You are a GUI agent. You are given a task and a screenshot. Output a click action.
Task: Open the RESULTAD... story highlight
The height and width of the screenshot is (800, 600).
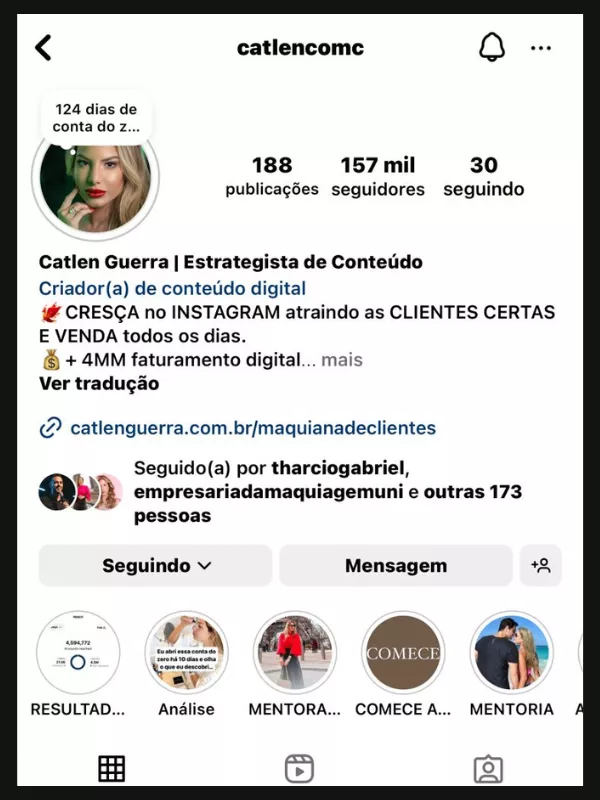[78, 653]
